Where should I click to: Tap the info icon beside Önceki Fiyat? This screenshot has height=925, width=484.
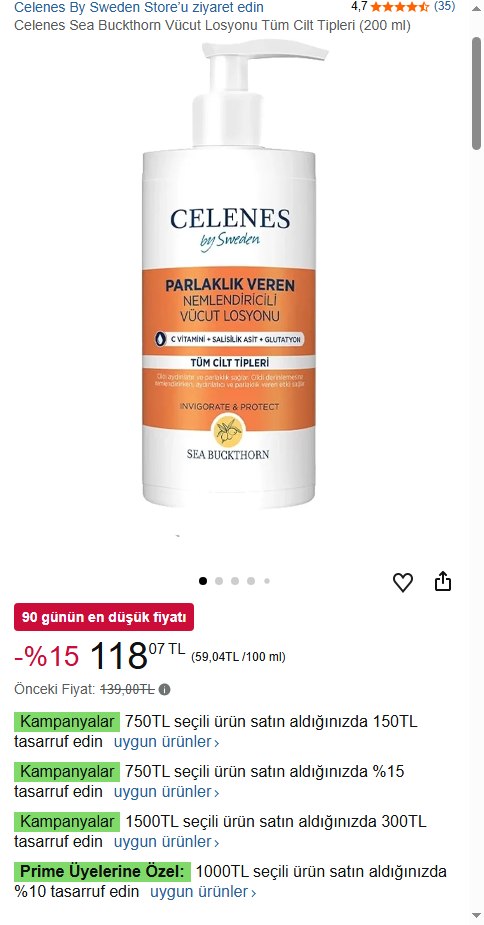pyautogui.click(x=165, y=689)
